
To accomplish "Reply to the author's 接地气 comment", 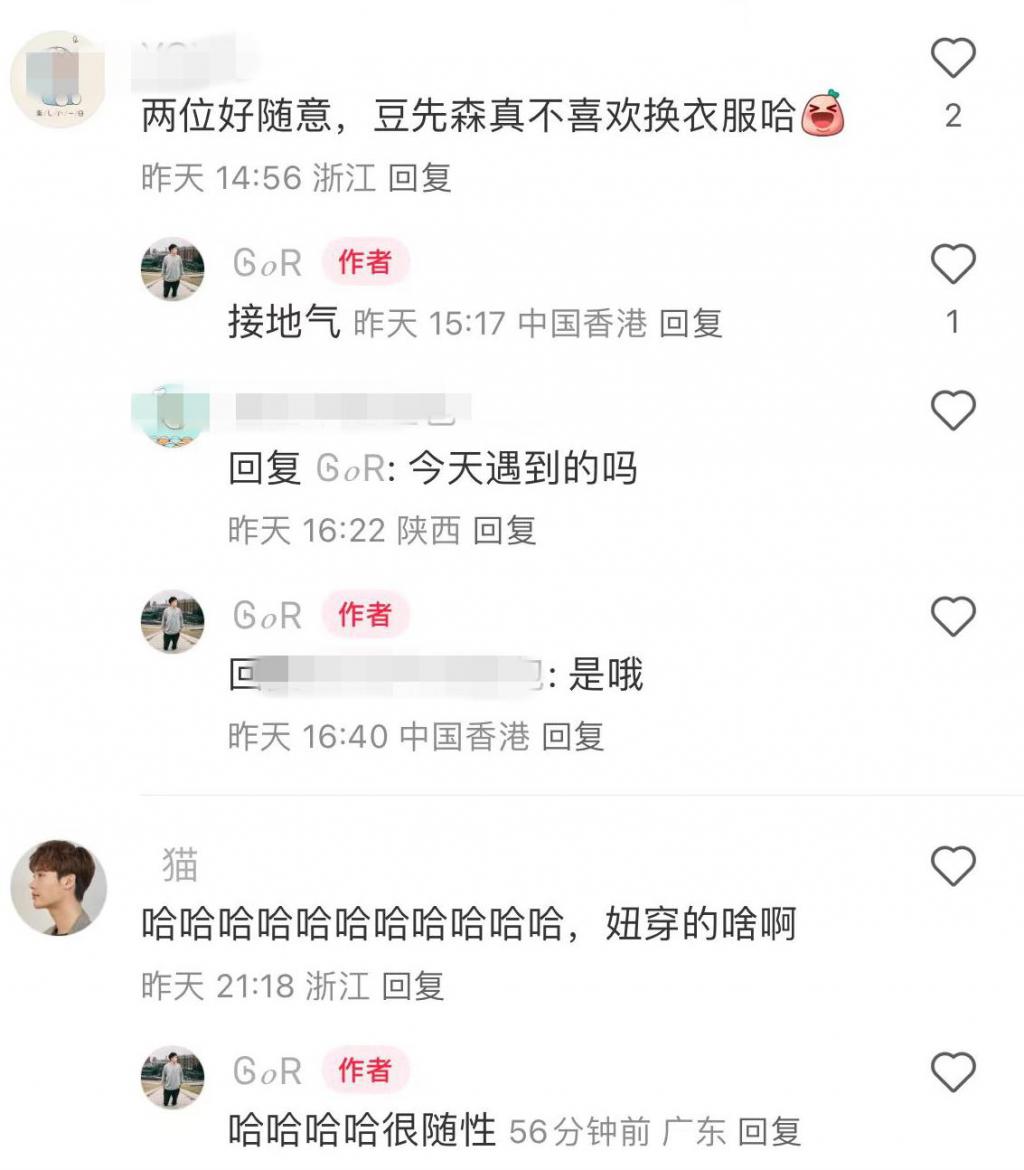I will coord(691,324).
